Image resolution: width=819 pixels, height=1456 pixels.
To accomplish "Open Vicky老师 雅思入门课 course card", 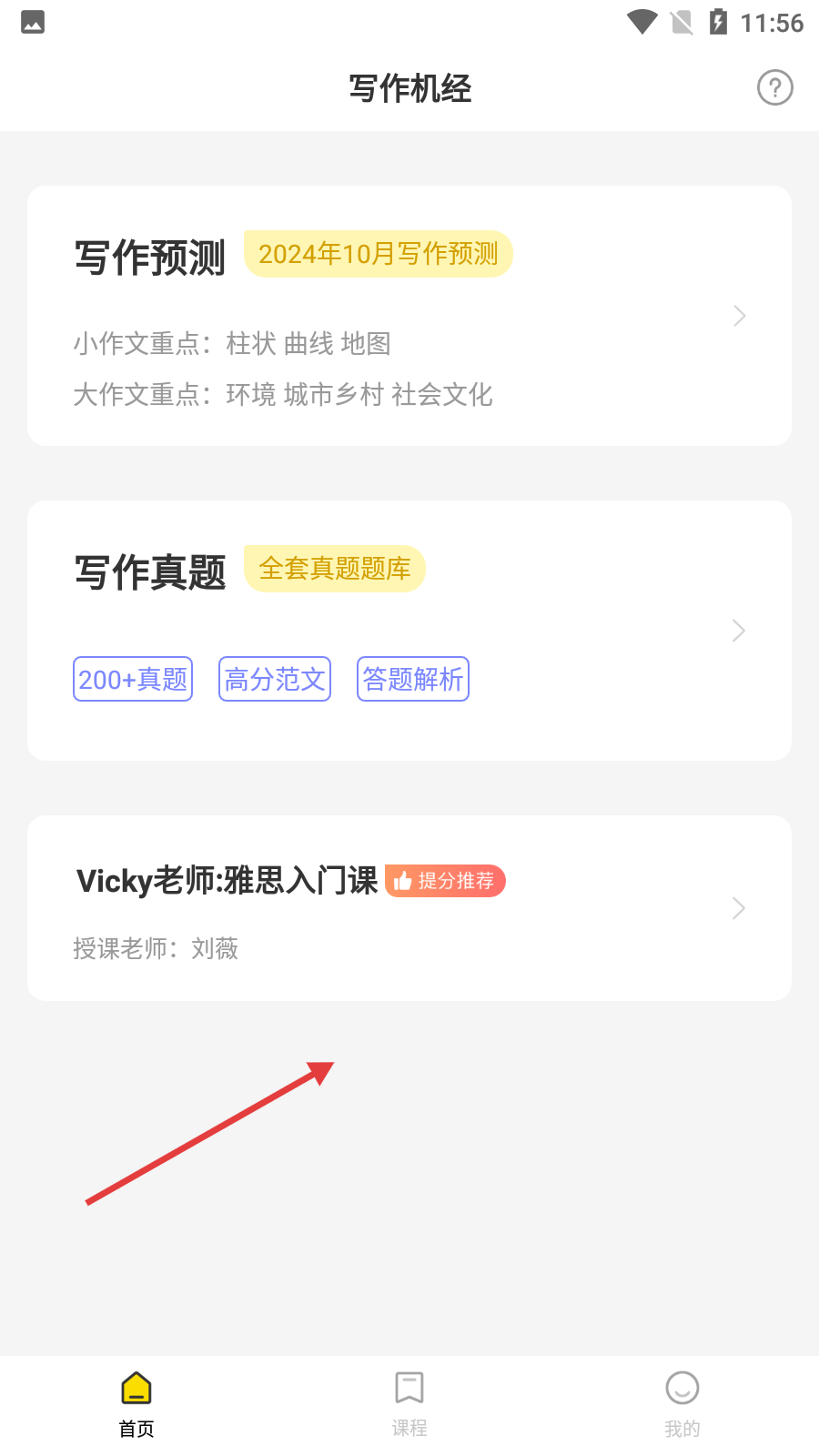I will (409, 908).
